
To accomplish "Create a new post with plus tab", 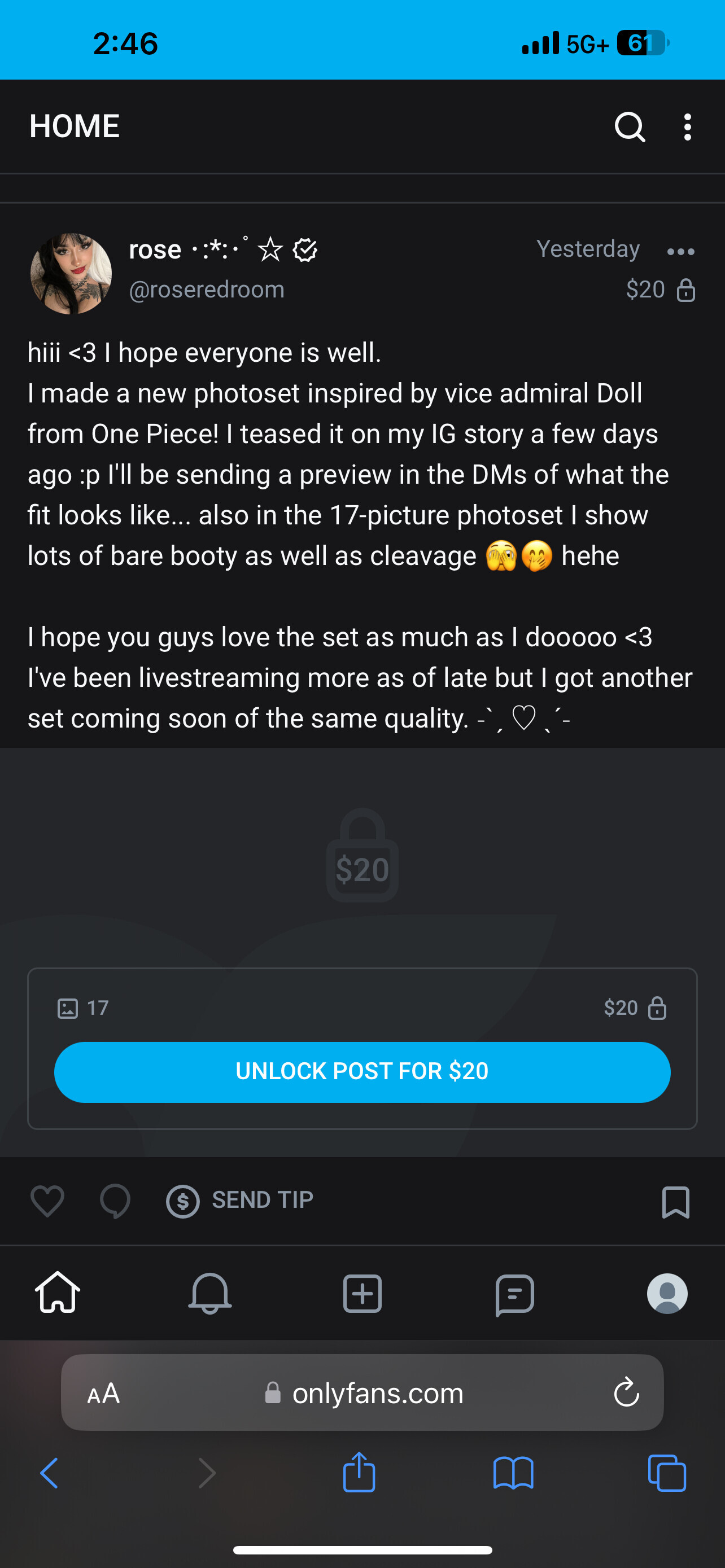I will pyautogui.click(x=362, y=1293).
